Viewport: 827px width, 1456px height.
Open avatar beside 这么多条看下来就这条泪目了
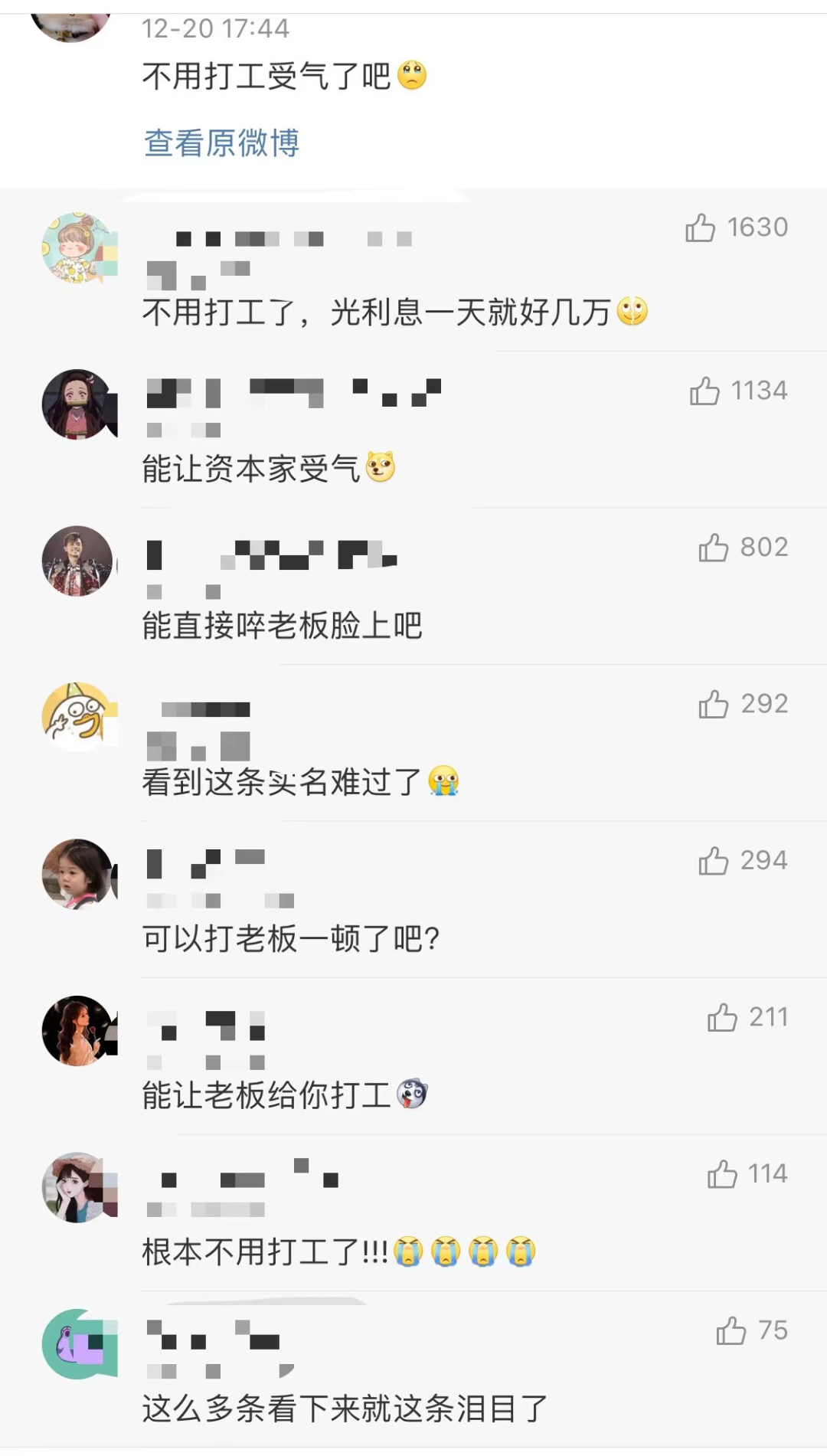coord(77,1344)
